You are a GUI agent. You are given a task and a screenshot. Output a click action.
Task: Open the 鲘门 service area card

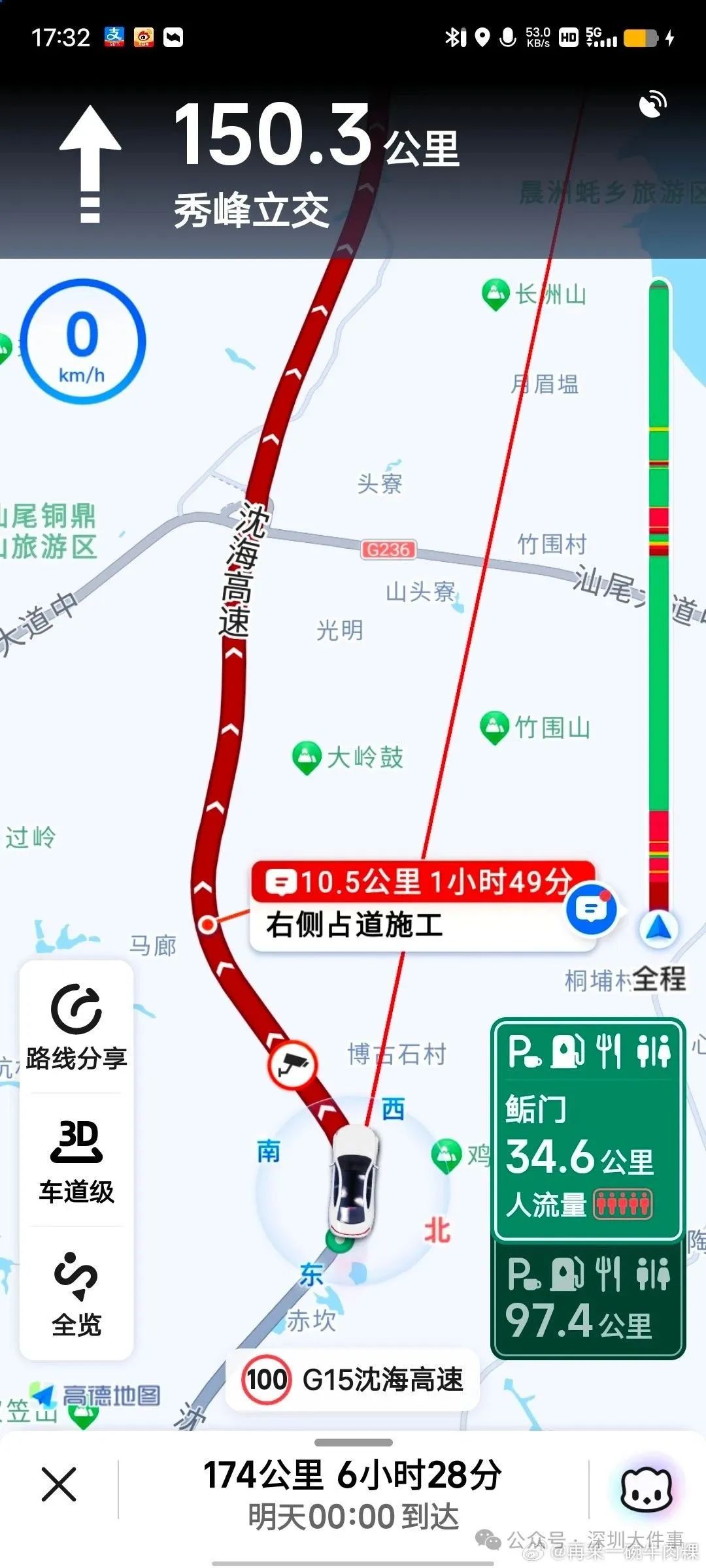(588, 1128)
